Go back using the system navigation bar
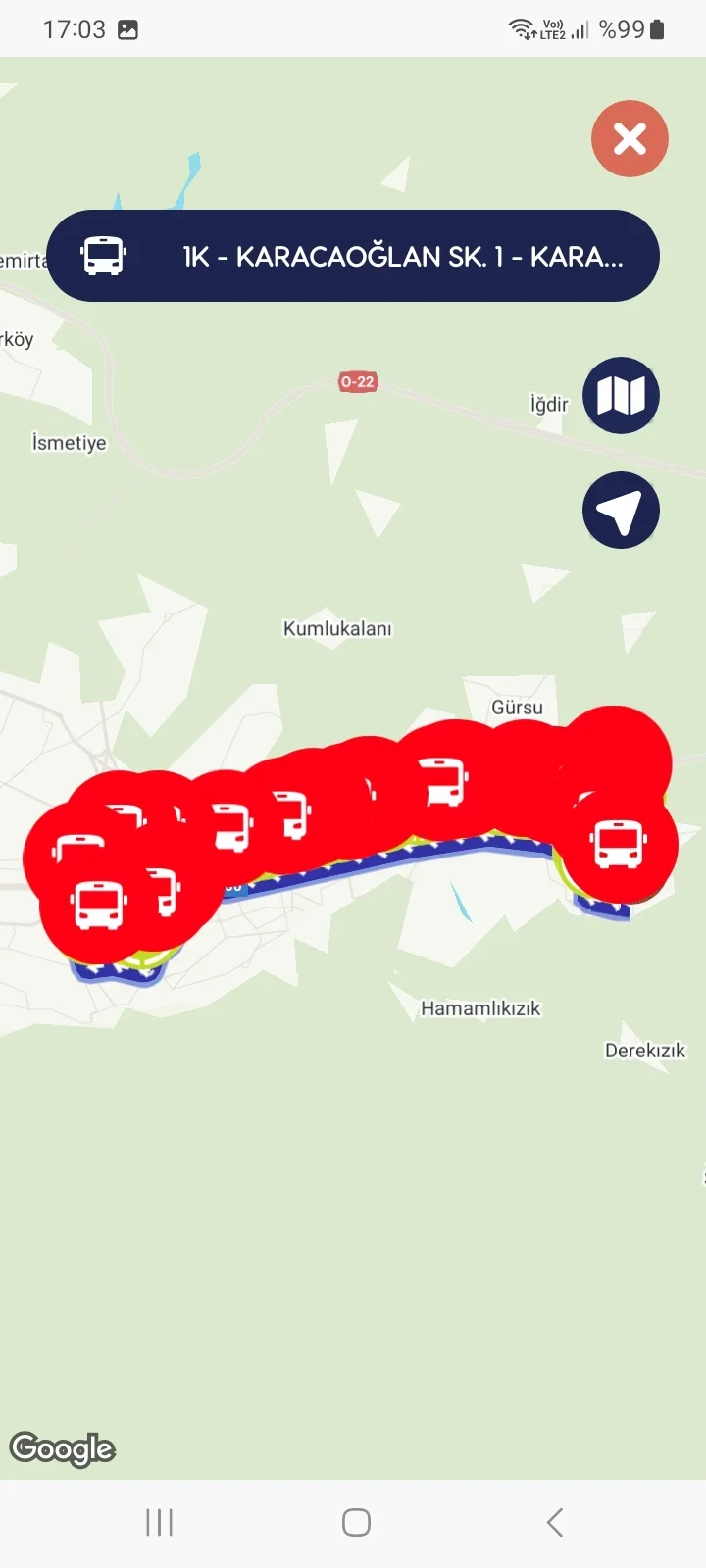Viewport: 706px width, 1568px height. tap(554, 1522)
